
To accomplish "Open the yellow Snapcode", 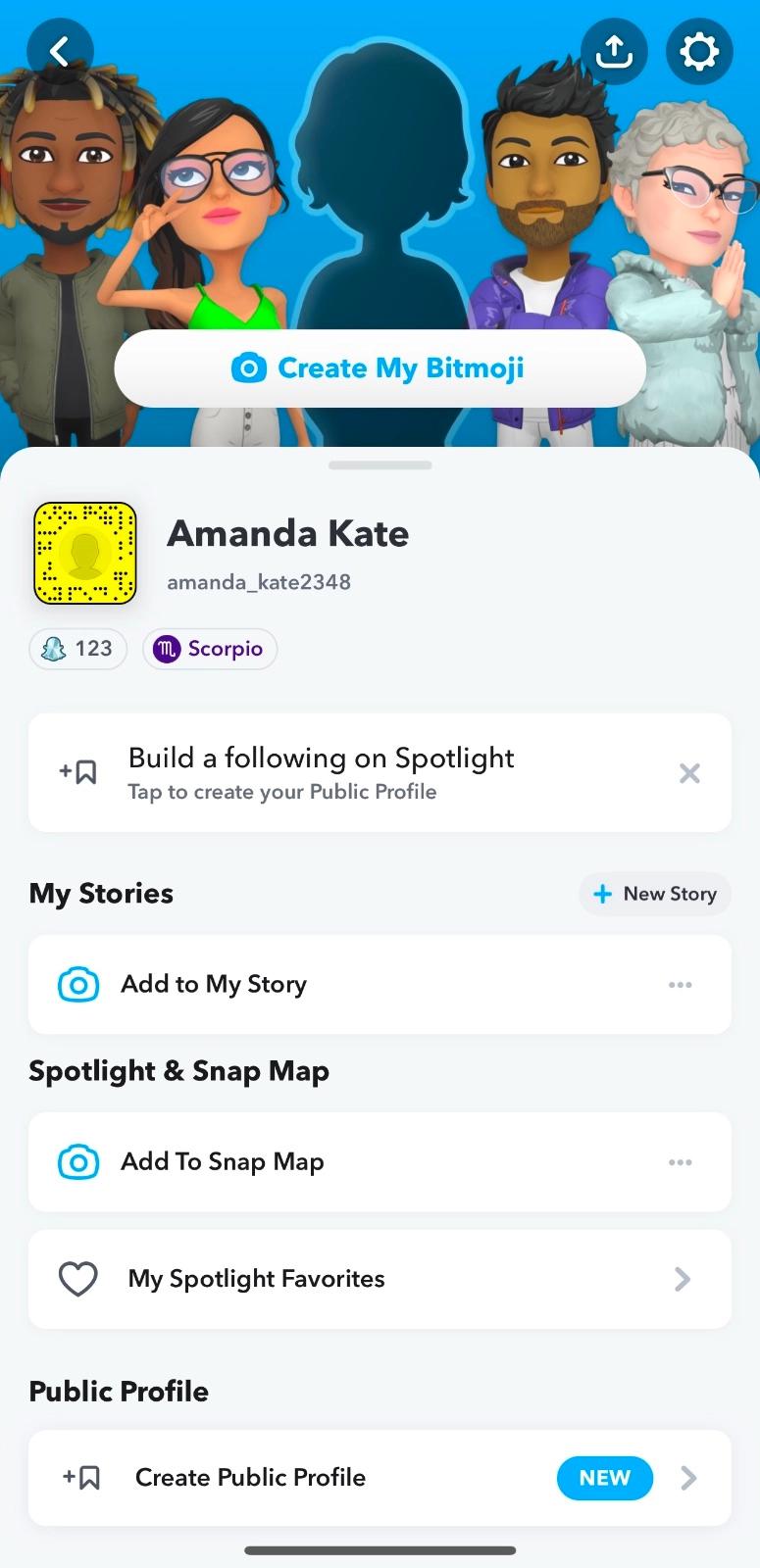I will coord(85,554).
